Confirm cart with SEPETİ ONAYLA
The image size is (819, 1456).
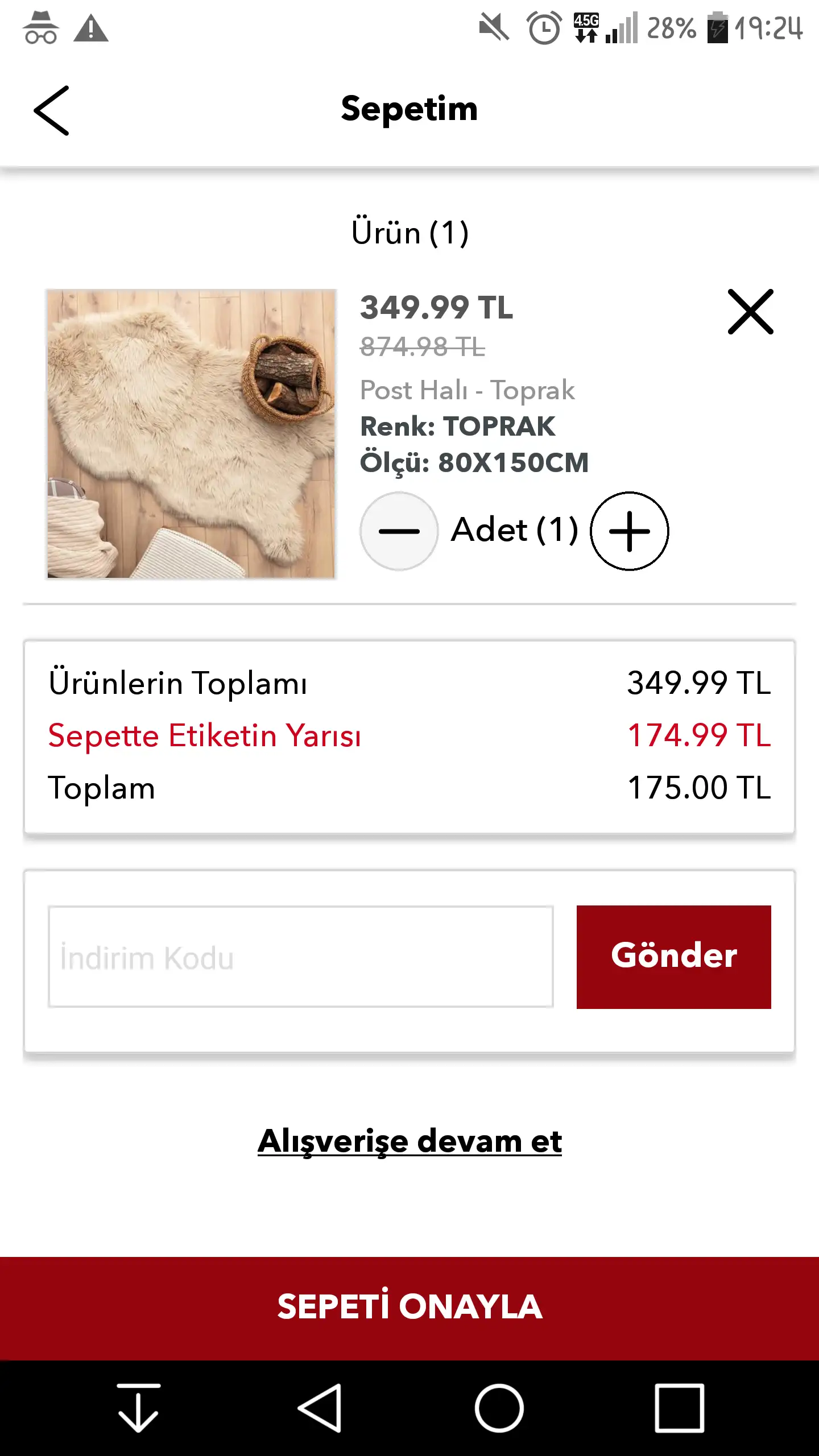point(409,1306)
